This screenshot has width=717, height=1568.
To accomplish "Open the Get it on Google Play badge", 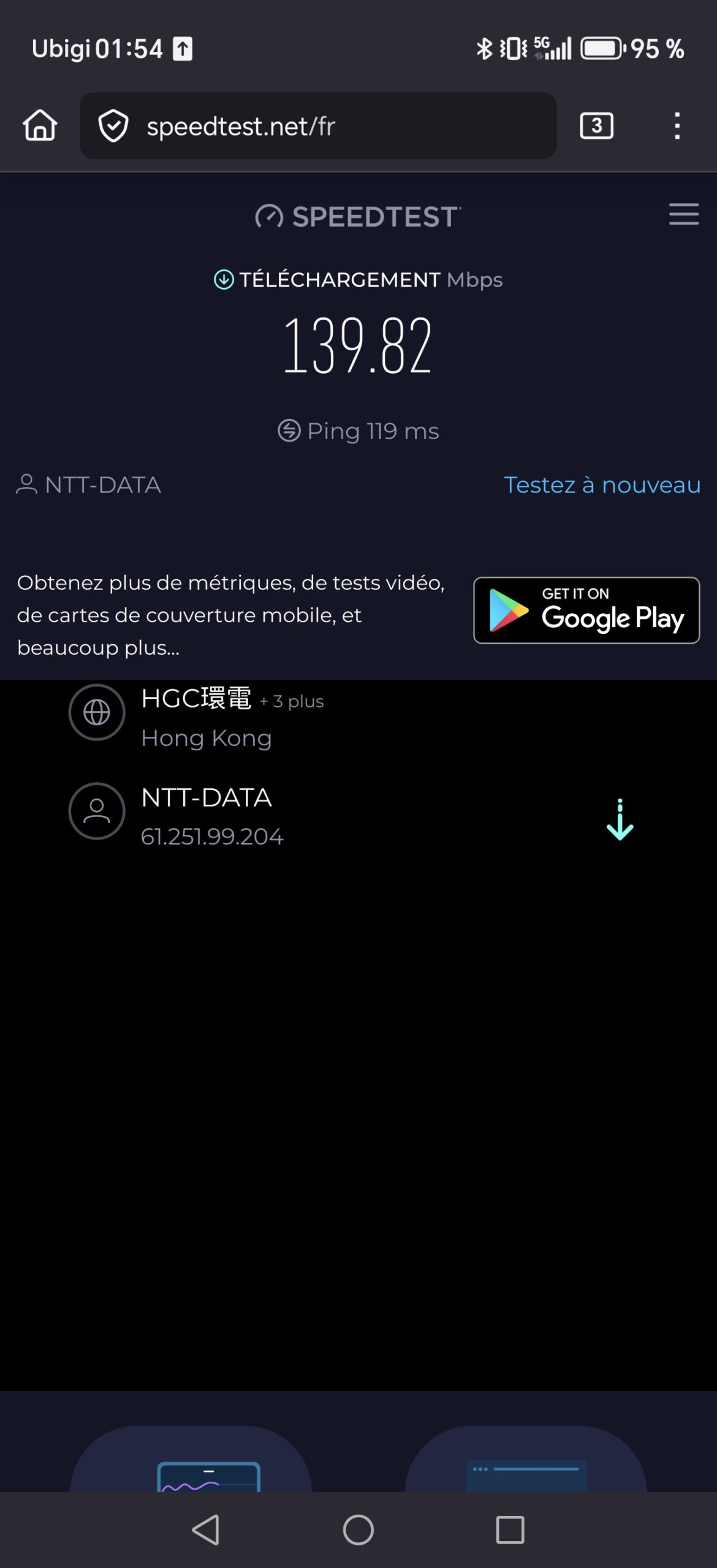I will point(586,611).
